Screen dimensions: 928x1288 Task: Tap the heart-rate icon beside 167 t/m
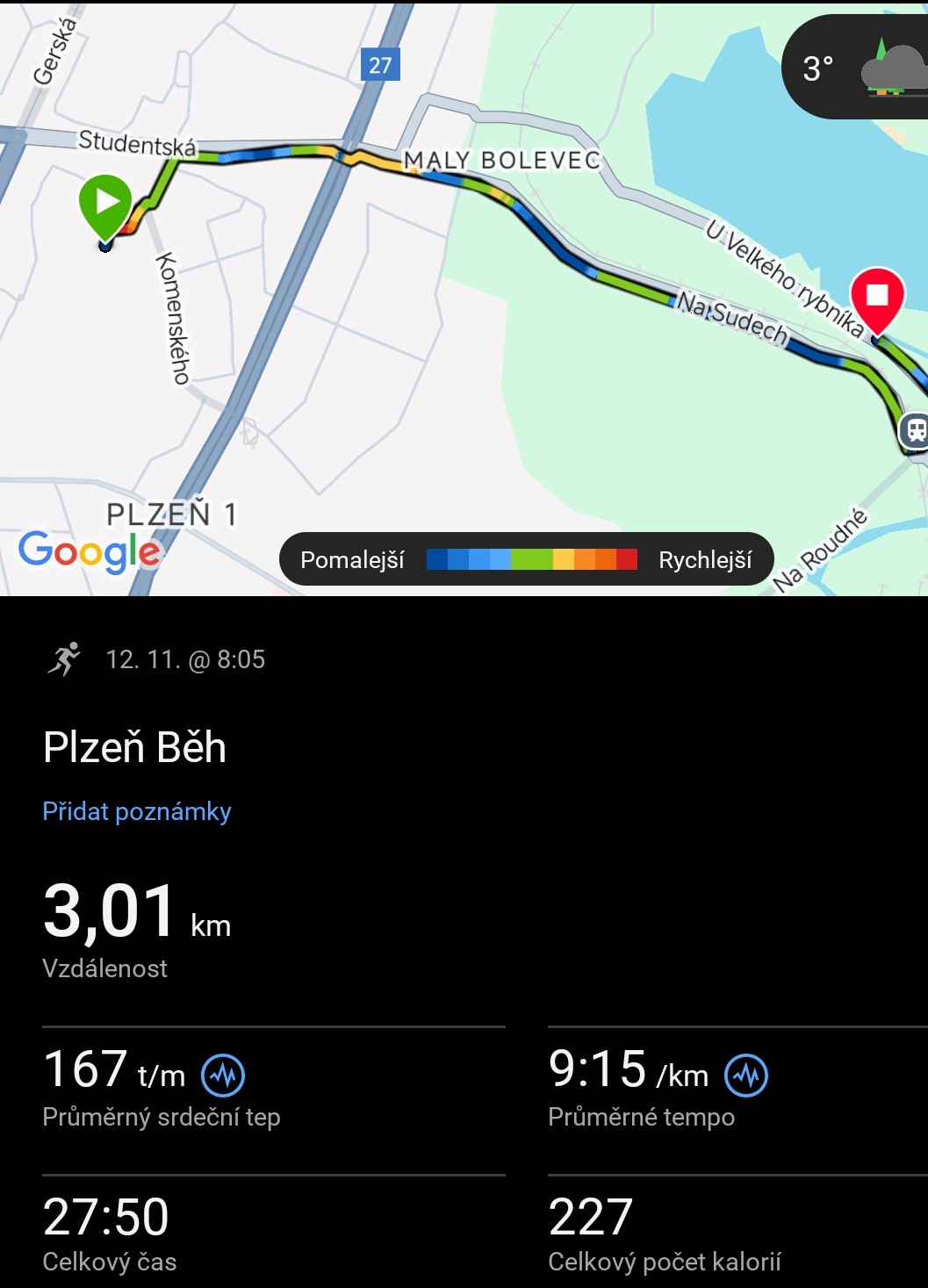[223, 1075]
